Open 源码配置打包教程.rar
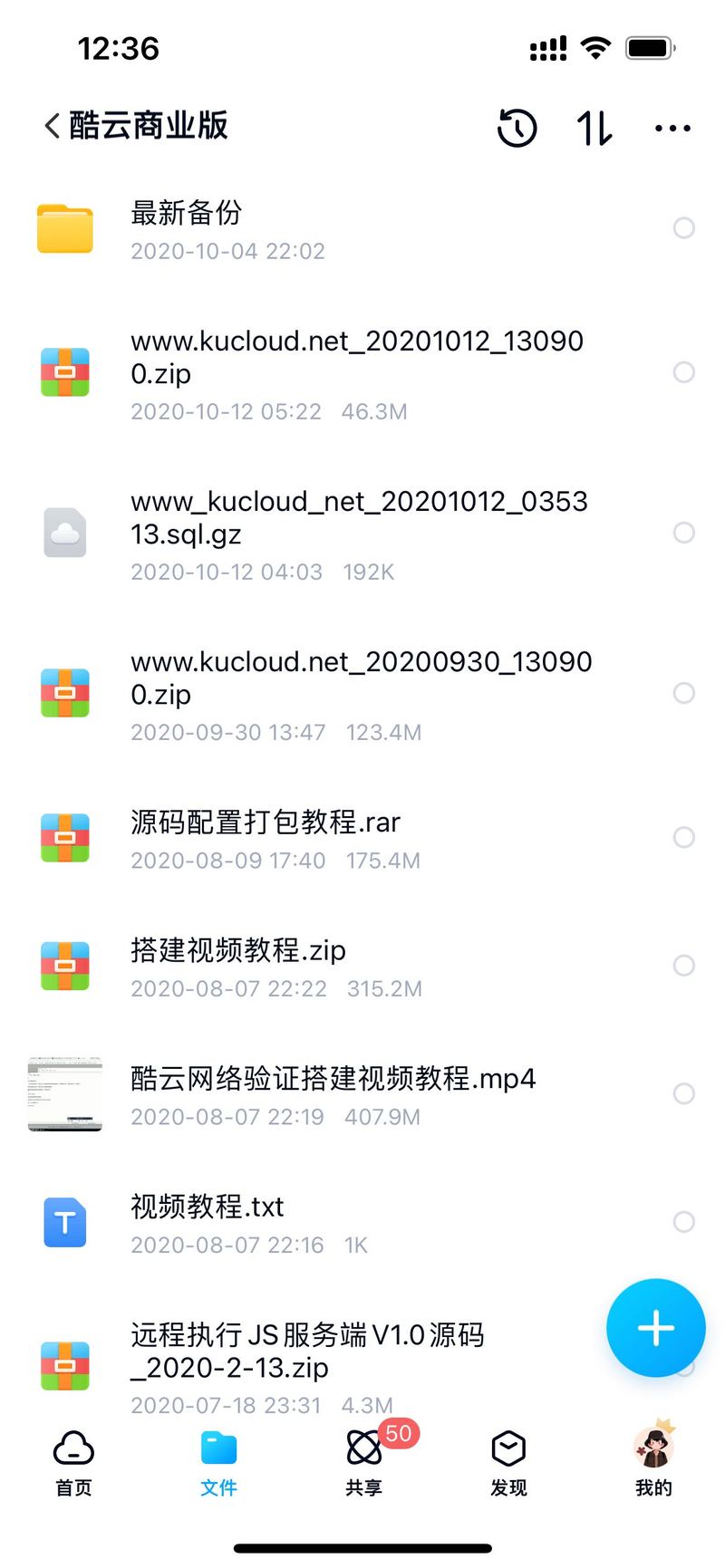 [362, 838]
